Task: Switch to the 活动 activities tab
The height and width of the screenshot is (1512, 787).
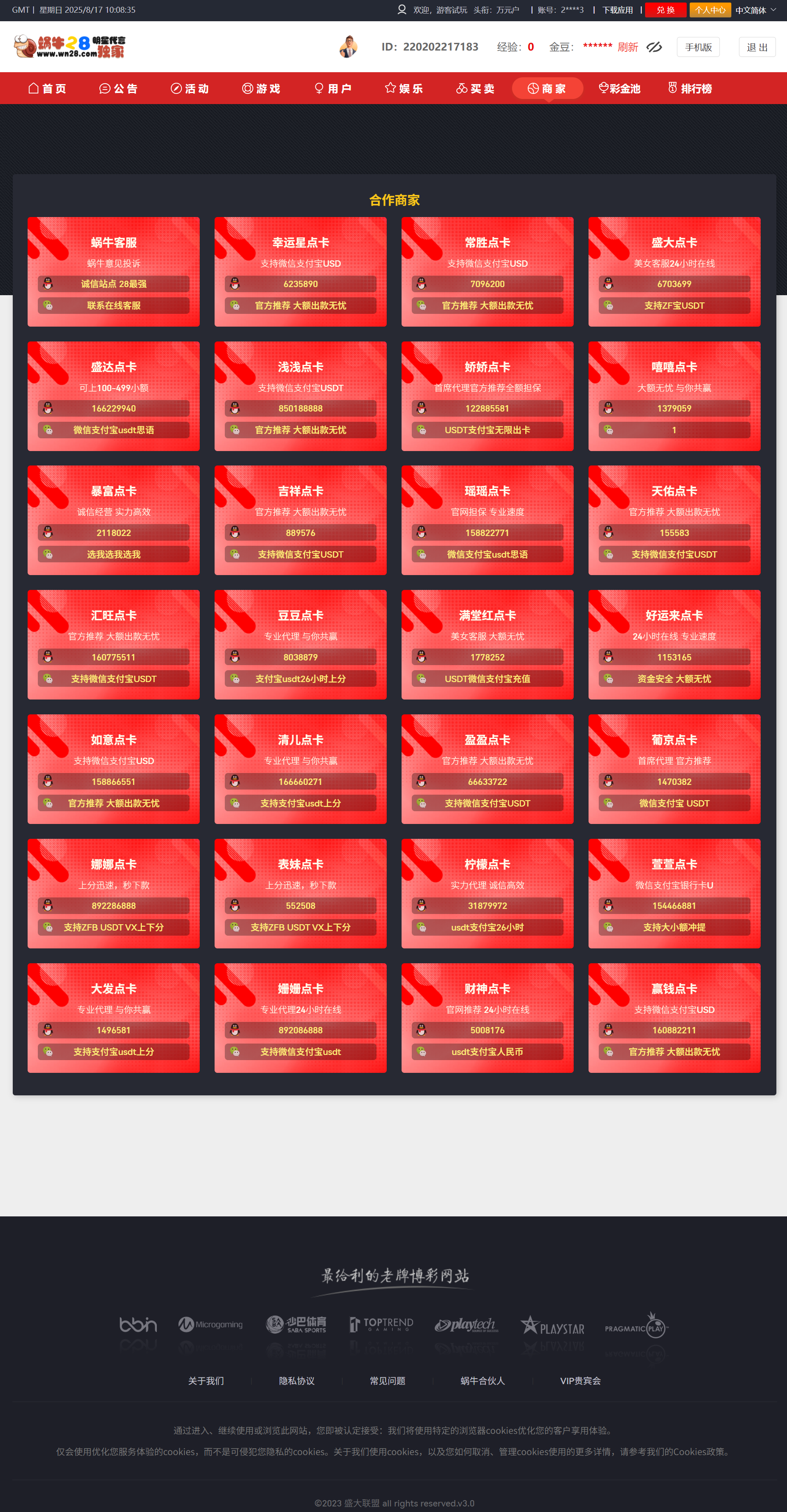Action: click(190, 89)
